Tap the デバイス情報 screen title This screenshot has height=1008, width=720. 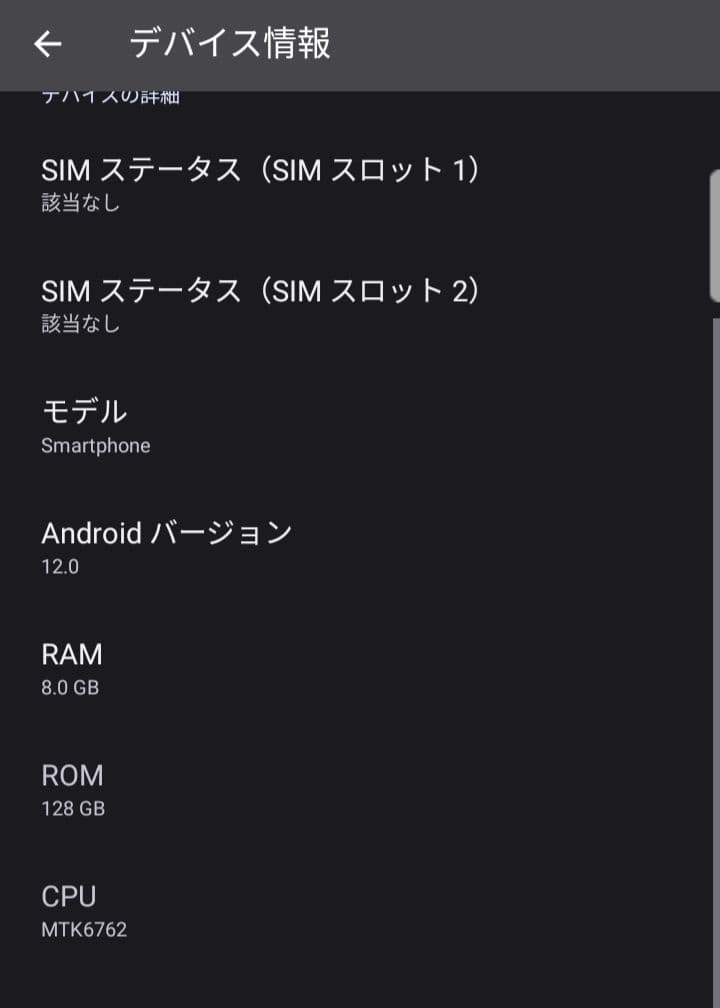[232, 45]
